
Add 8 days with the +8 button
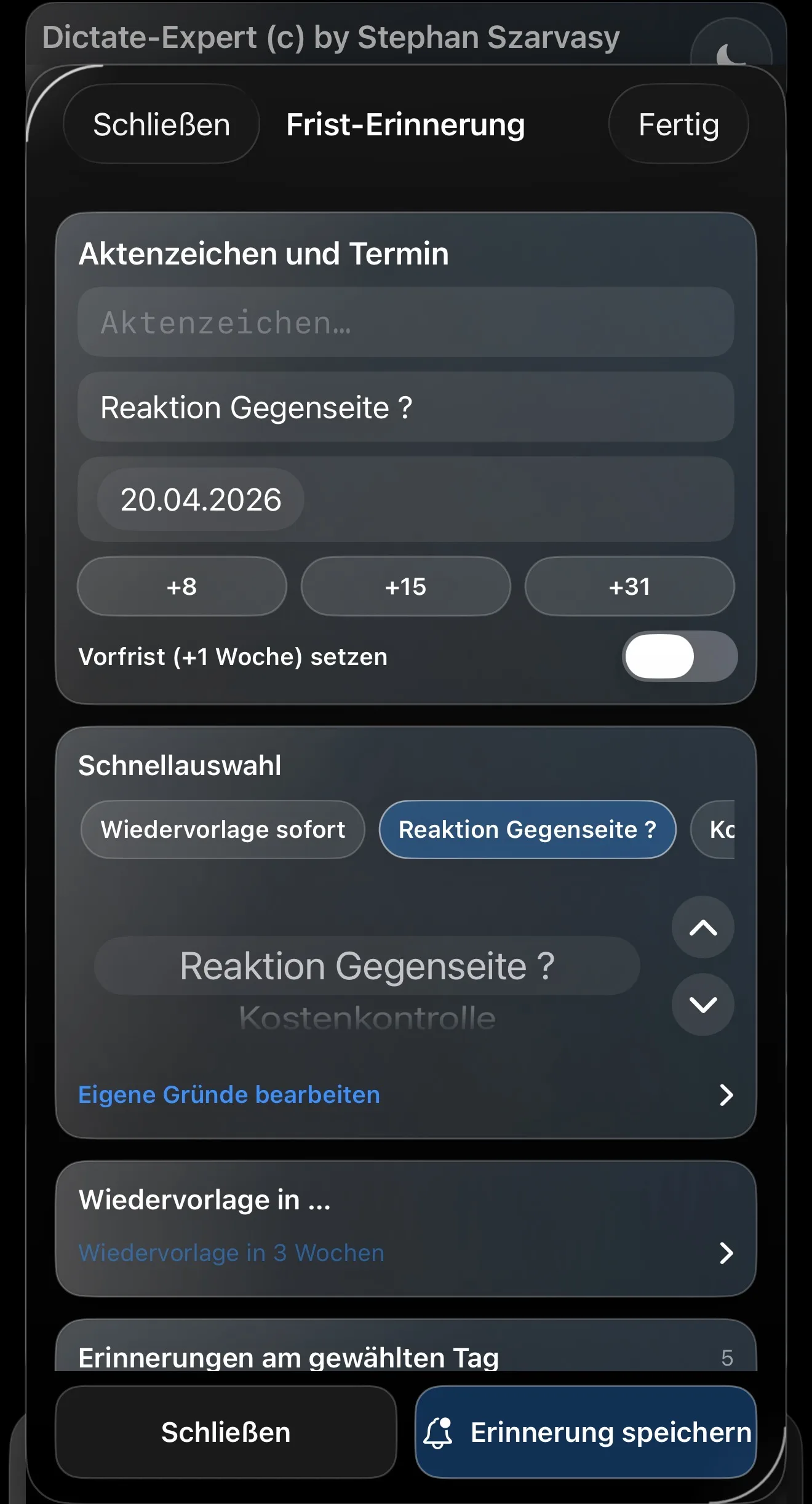[181, 587]
